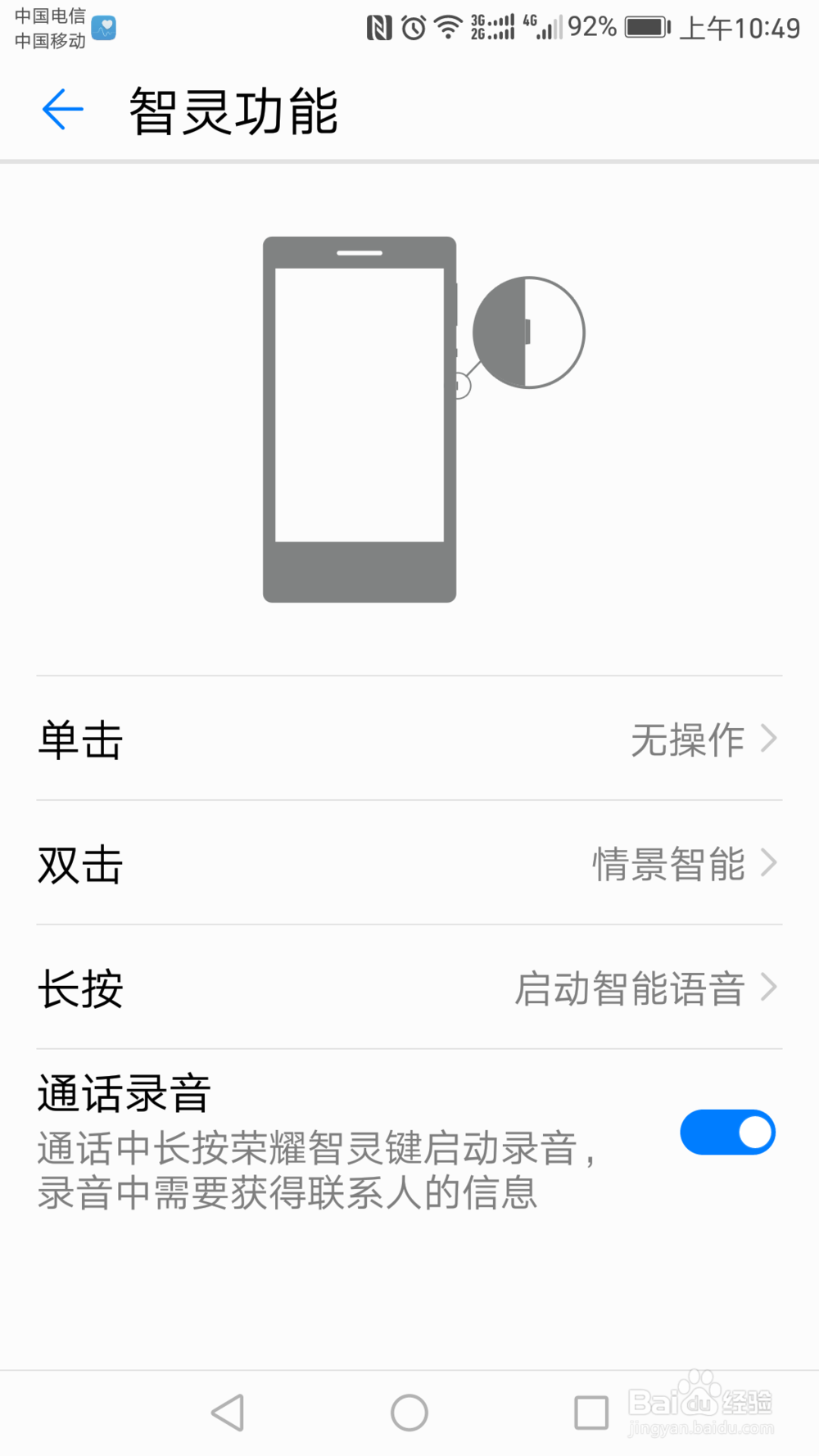This screenshot has width=819, height=1456.
Task: Select the 无操作 single-click setting
Action: 689,739
